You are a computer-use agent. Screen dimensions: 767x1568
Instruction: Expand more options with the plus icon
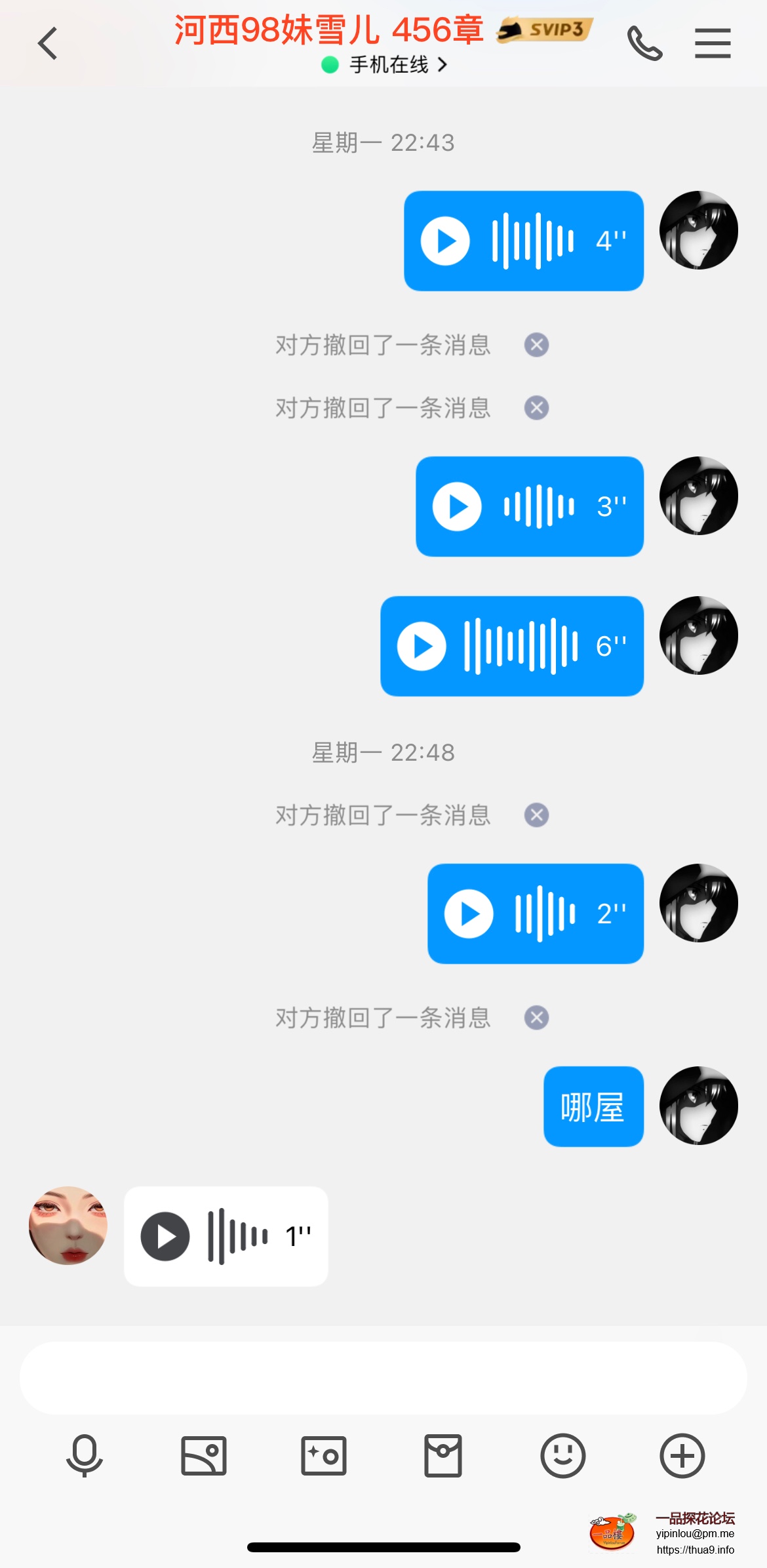[682, 1455]
